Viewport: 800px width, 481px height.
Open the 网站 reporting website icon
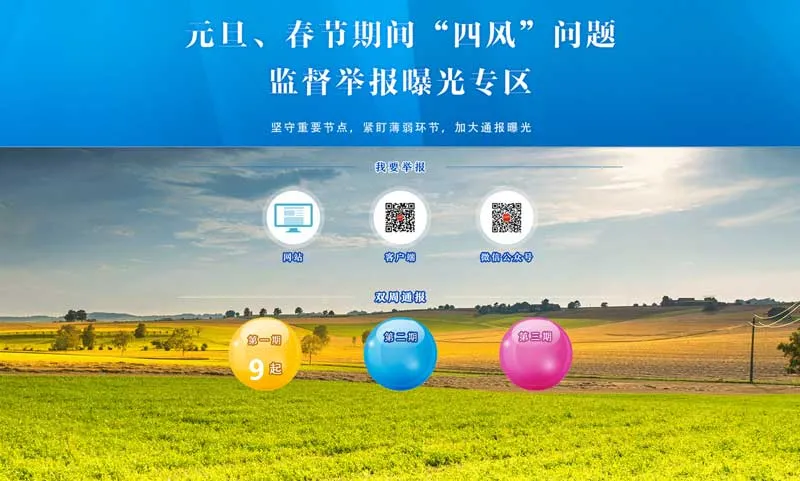pos(293,217)
